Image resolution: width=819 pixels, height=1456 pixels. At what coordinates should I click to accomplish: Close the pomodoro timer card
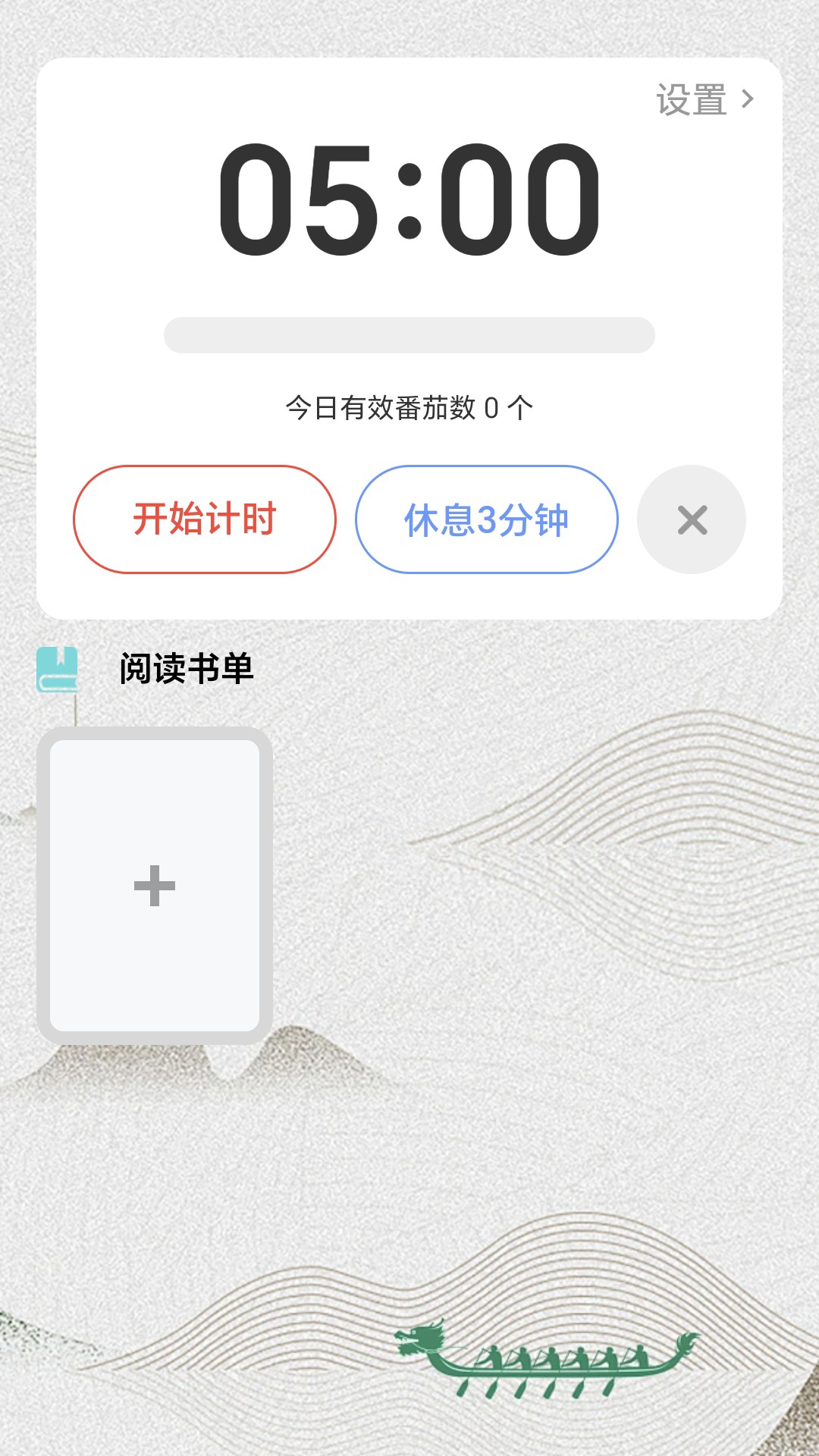pos(692,519)
